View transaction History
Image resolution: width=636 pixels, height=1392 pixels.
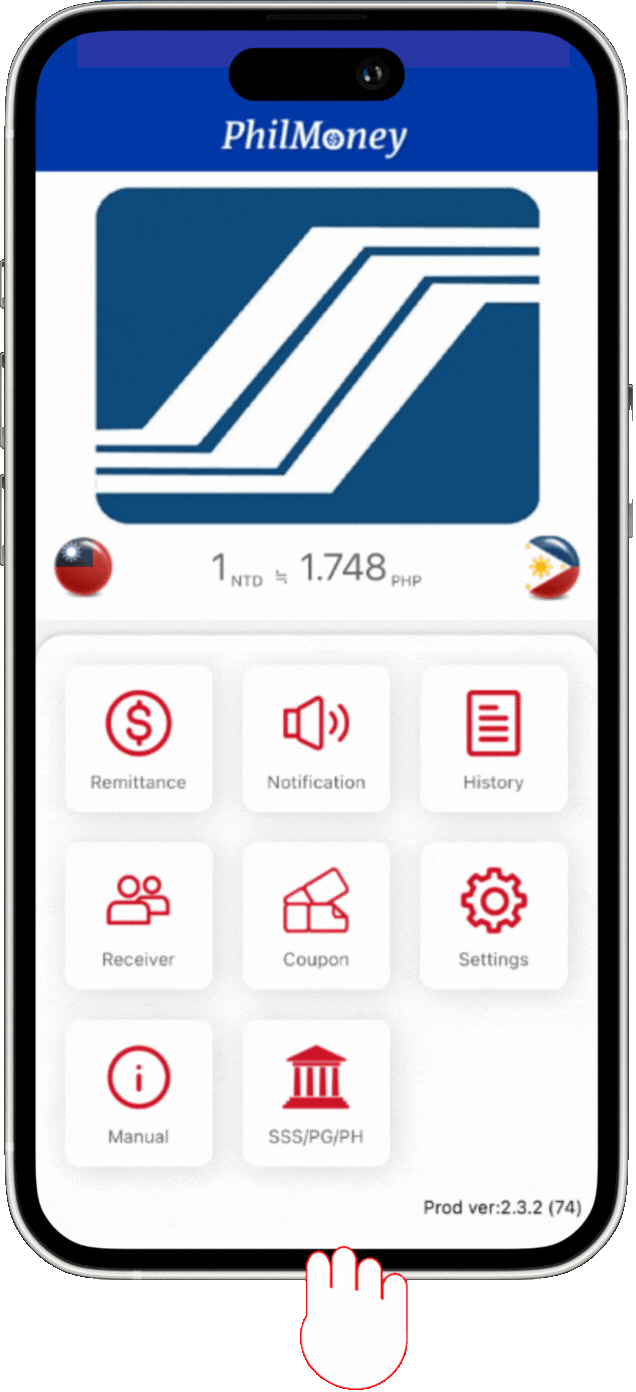[493, 738]
